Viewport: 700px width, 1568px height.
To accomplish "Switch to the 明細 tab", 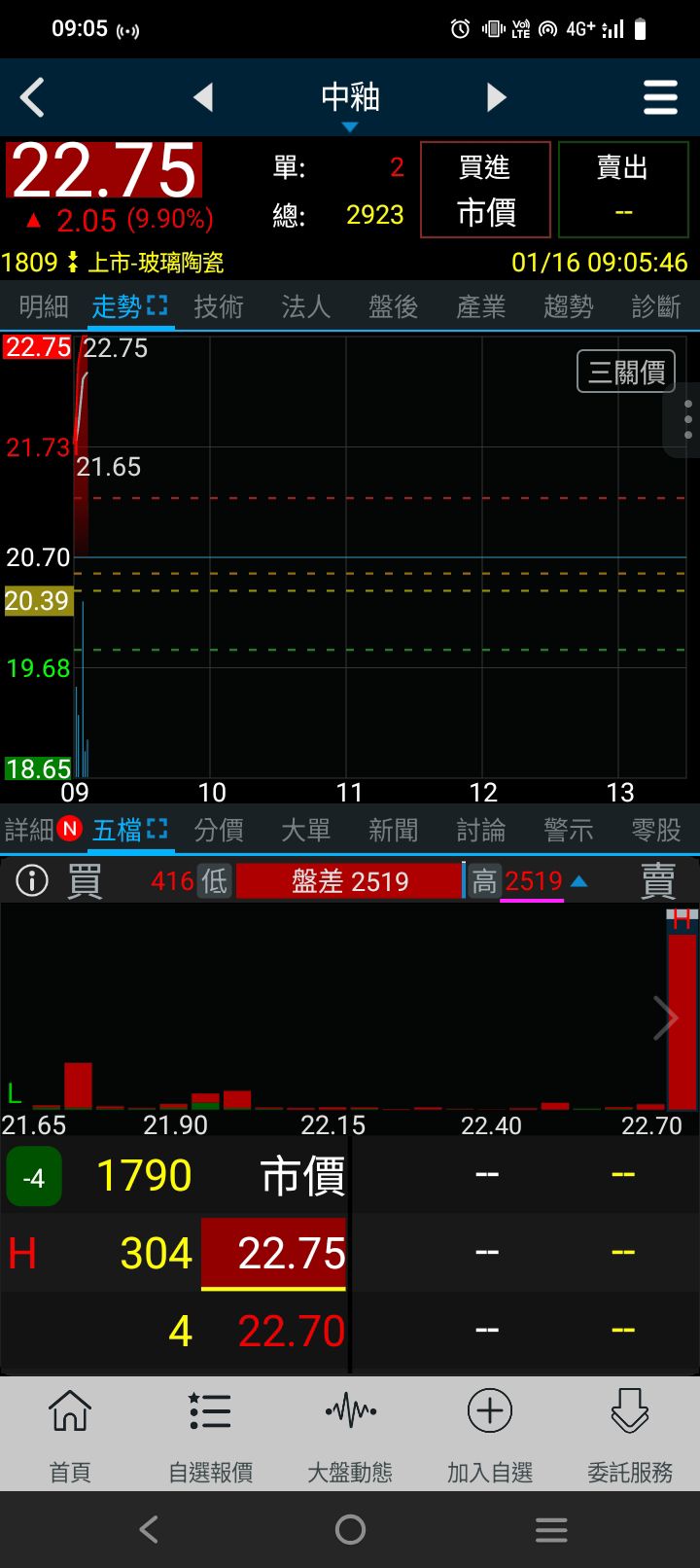I will pos(44,307).
